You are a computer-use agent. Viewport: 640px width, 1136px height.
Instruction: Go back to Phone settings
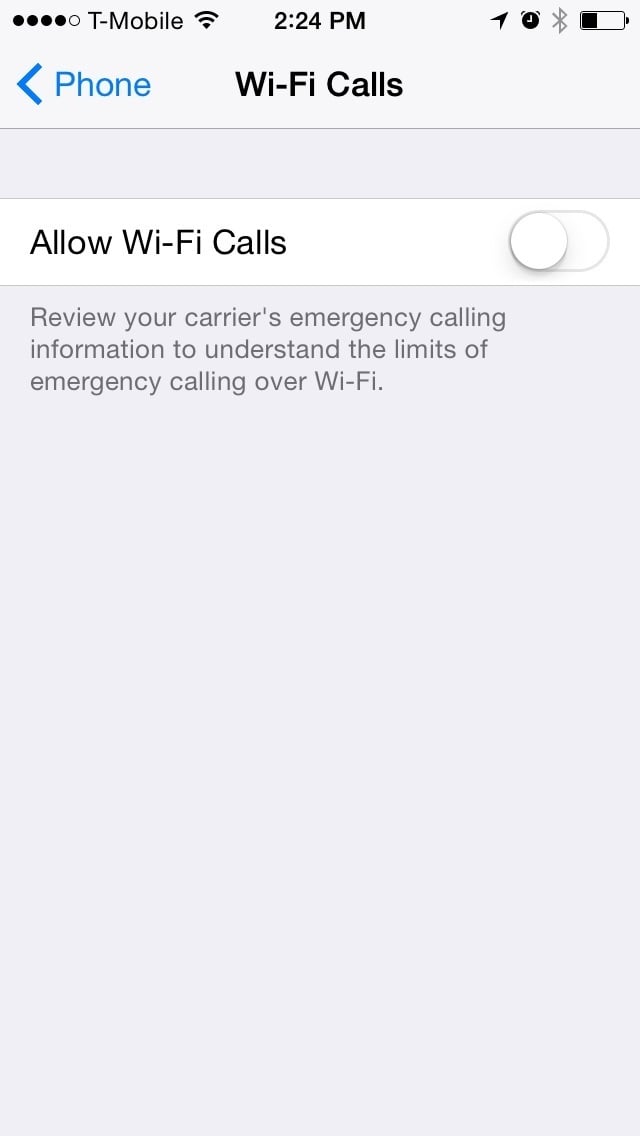83,85
